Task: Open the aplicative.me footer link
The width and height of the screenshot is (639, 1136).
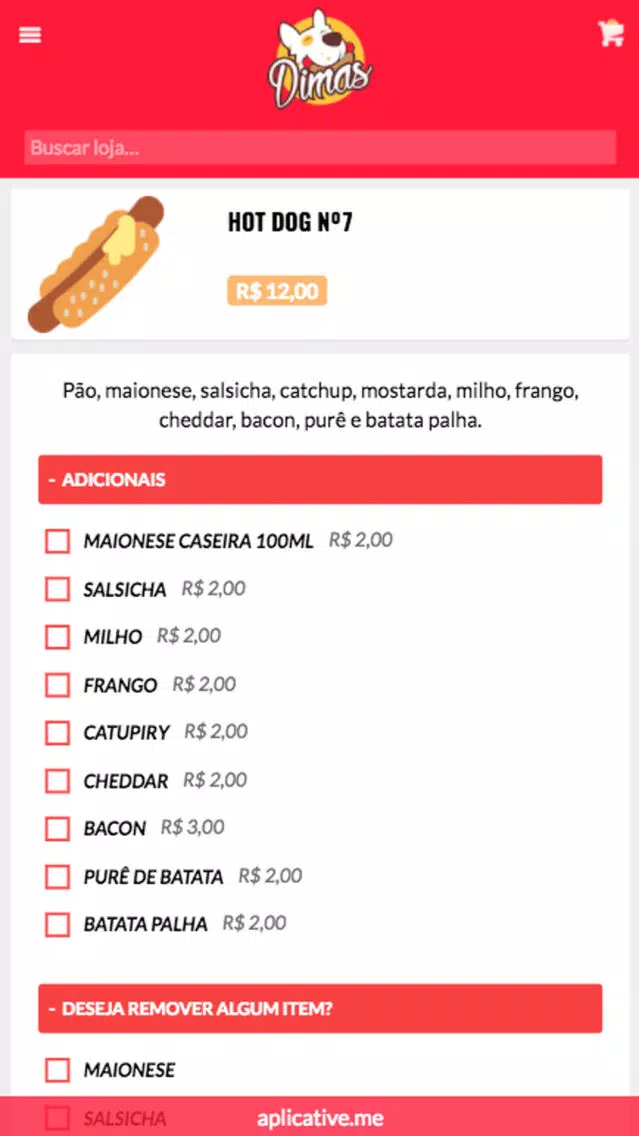Action: (x=320, y=1118)
